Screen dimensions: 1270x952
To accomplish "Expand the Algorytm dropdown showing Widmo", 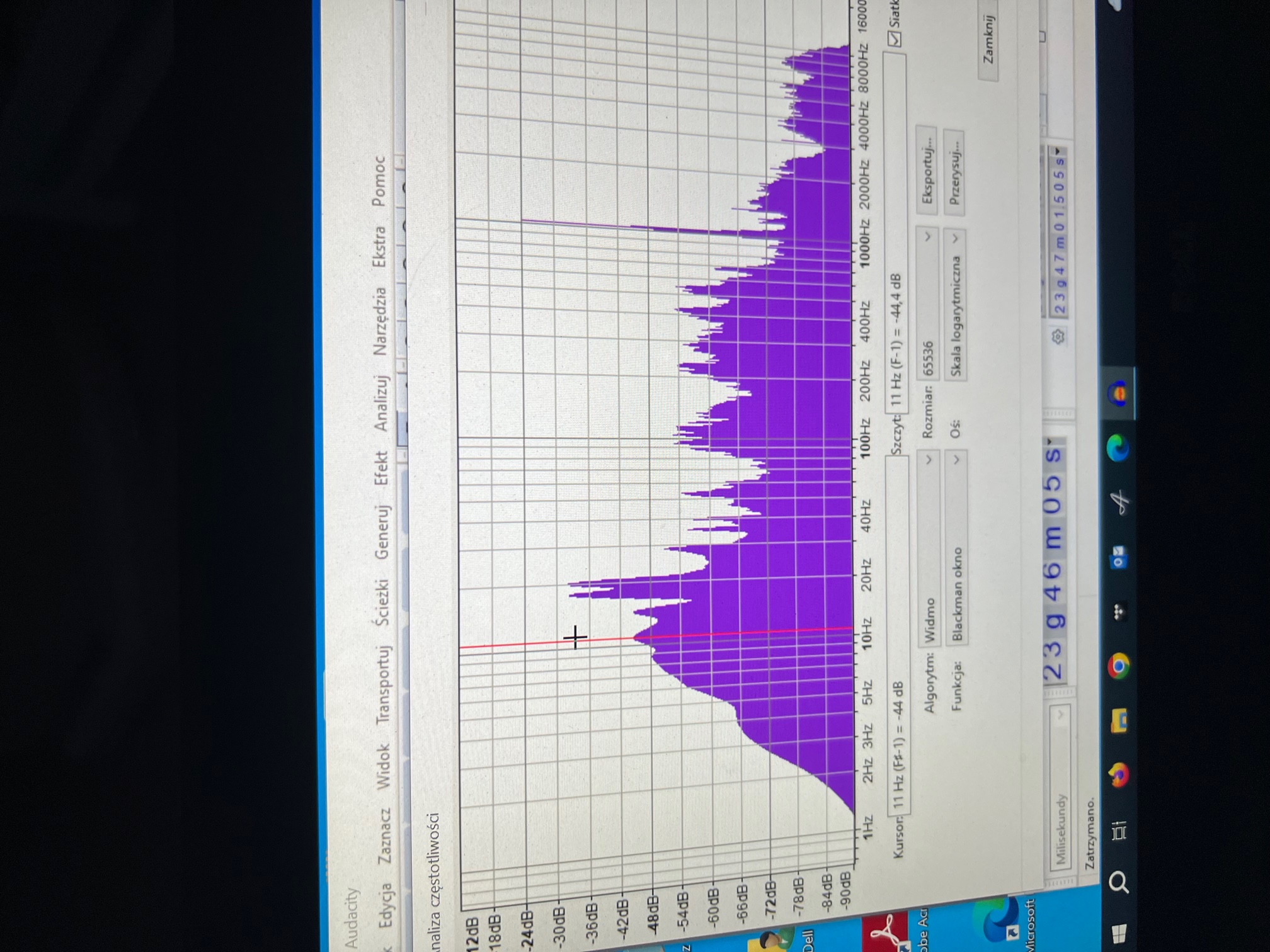I will [929, 548].
